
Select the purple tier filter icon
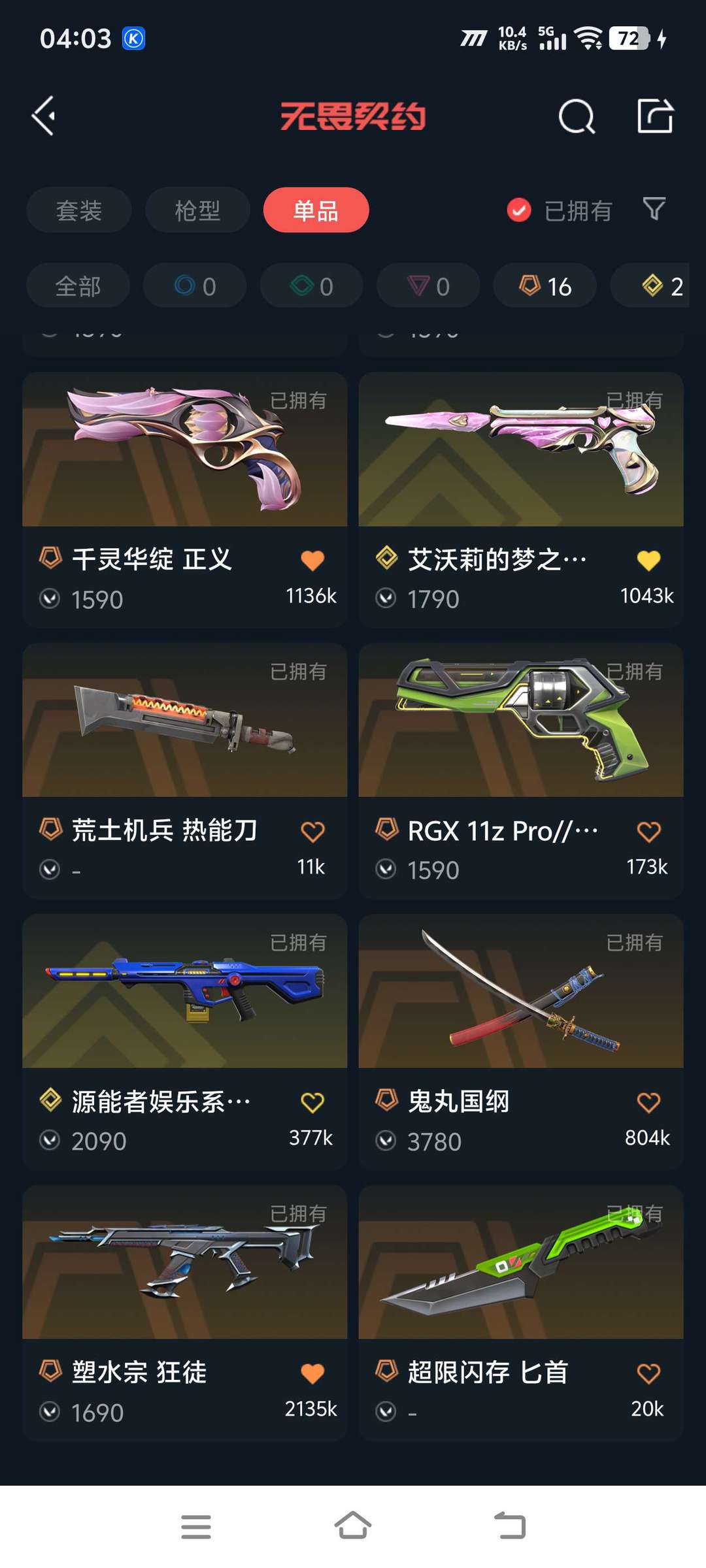pyautogui.click(x=428, y=286)
